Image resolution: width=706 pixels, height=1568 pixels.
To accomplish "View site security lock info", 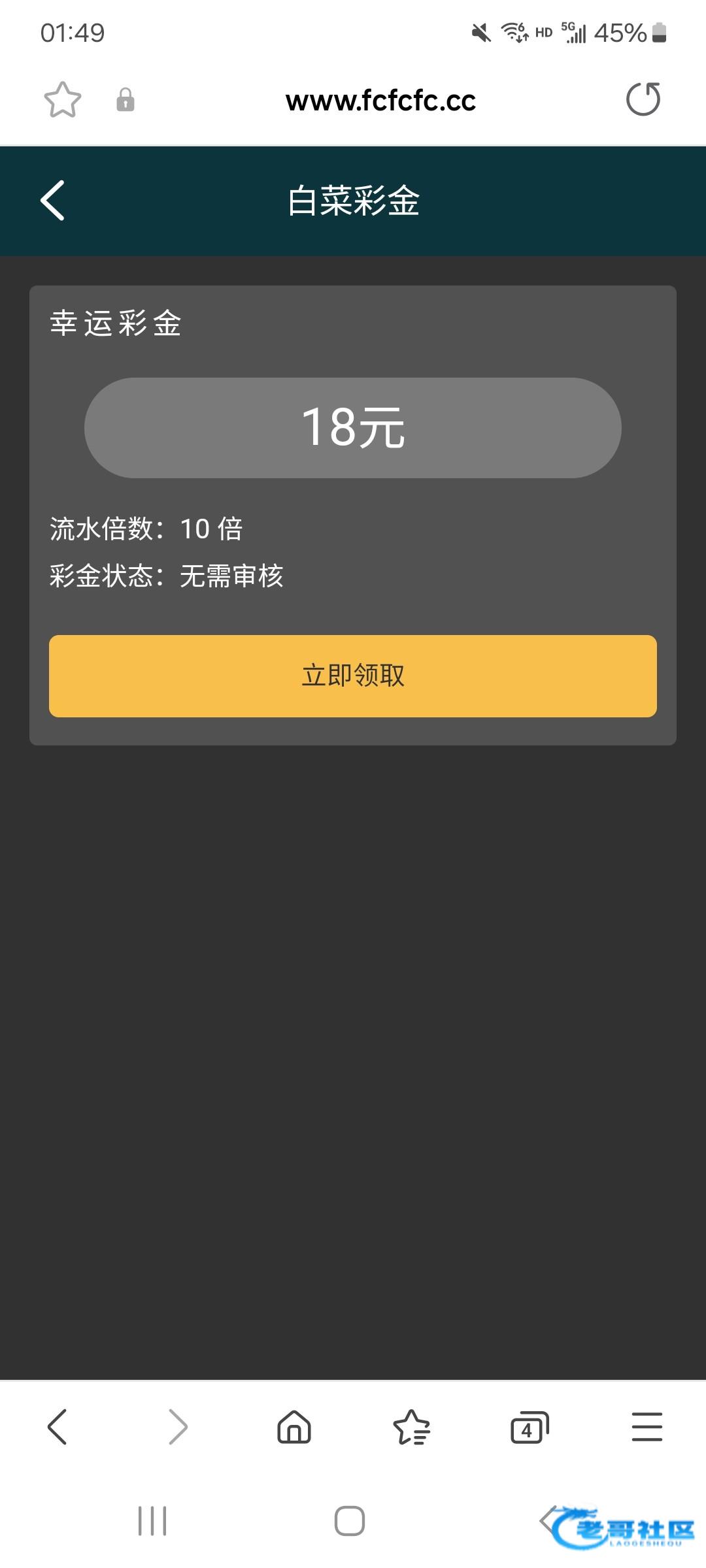I will (126, 100).
